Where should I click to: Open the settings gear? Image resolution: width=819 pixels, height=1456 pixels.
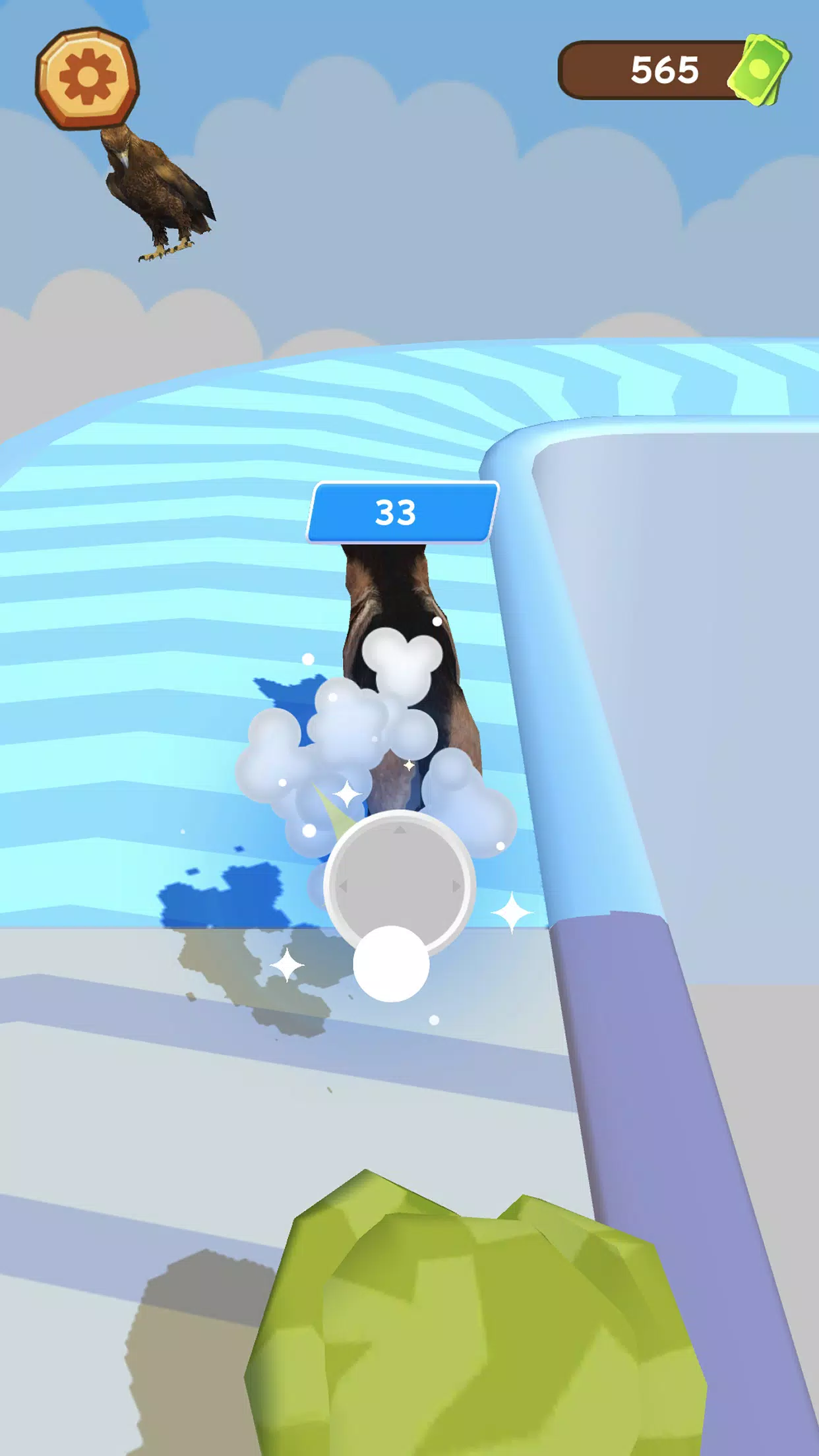point(87,78)
